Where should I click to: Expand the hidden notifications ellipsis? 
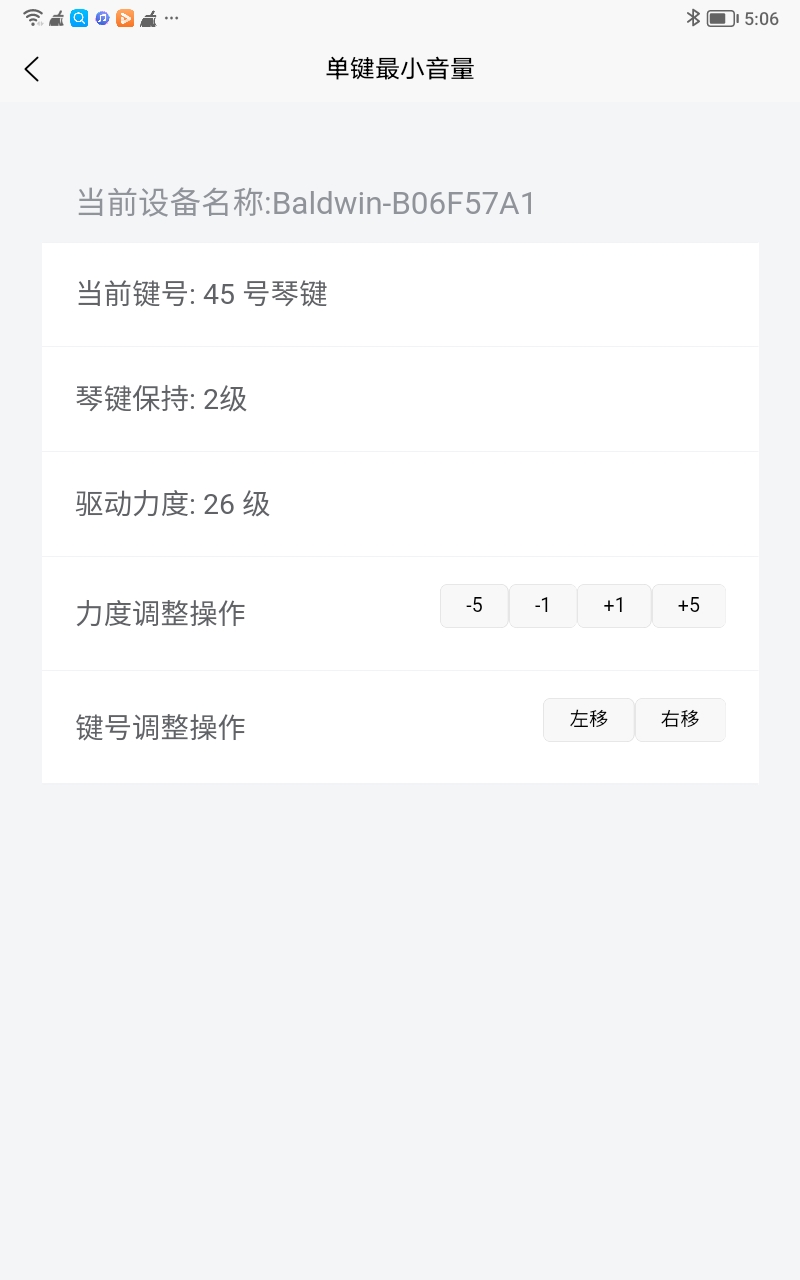(171, 17)
